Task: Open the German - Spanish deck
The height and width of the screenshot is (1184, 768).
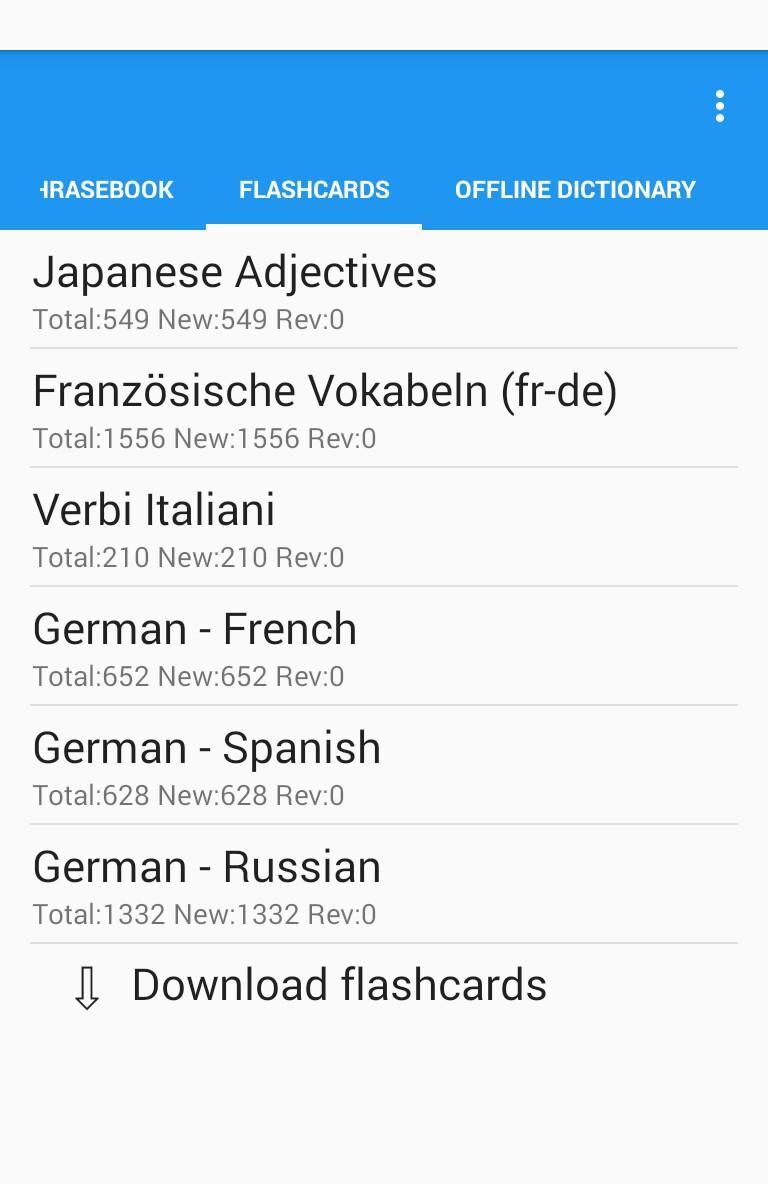Action: tap(207, 748)
